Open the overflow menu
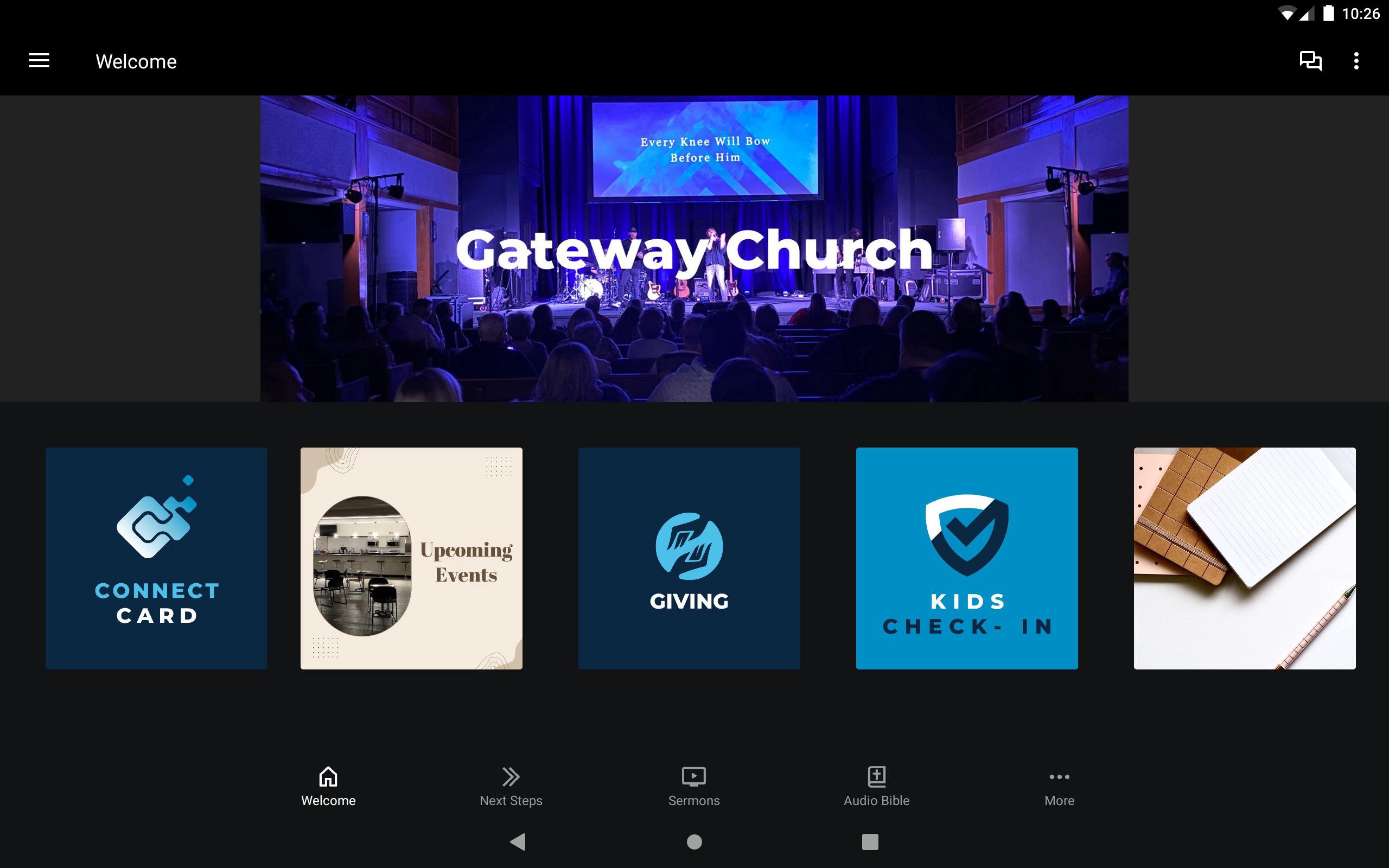 coord(1356,61)
